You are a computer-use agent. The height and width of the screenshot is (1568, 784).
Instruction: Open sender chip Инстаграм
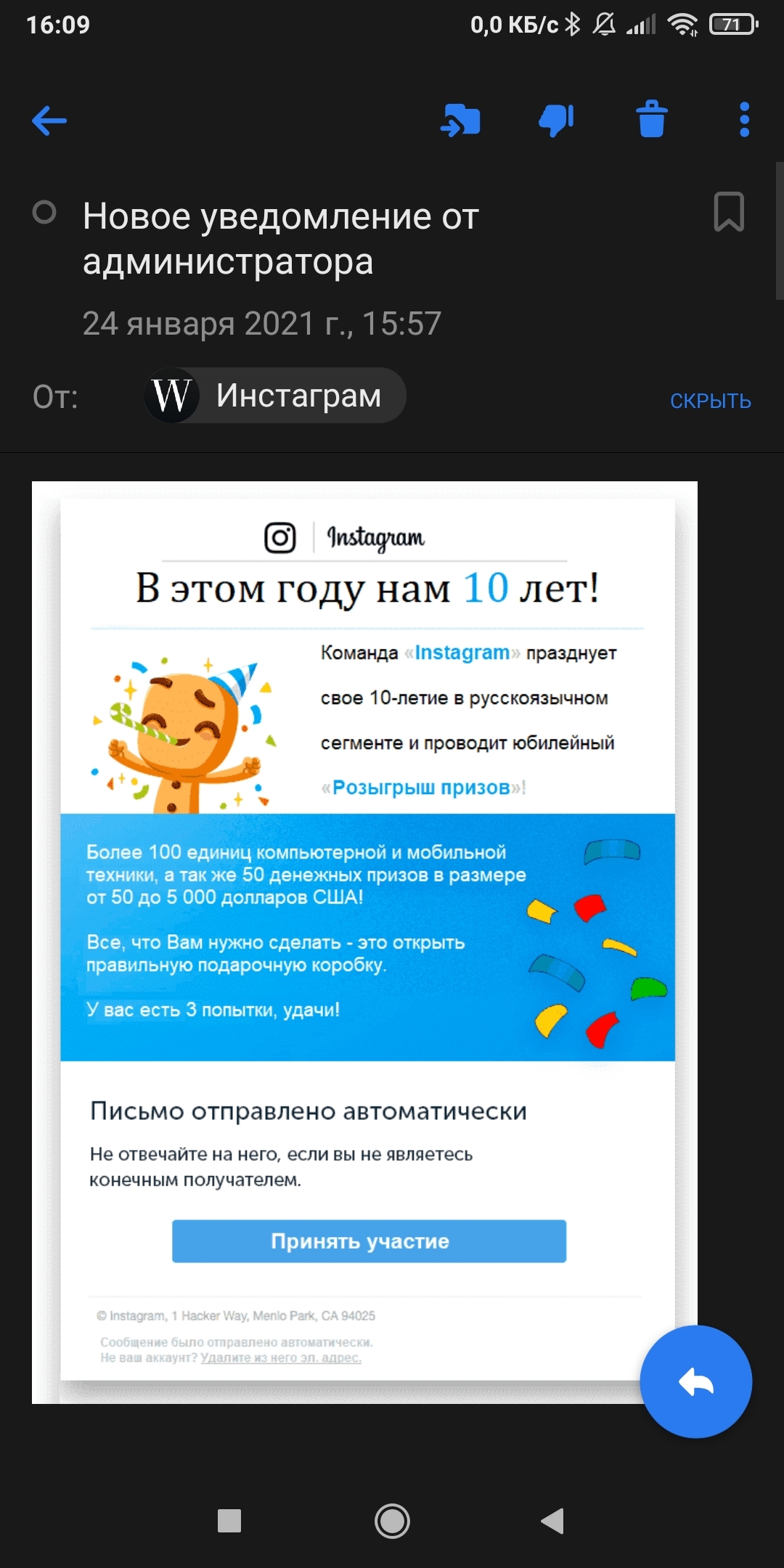click(x=276, y=396)
